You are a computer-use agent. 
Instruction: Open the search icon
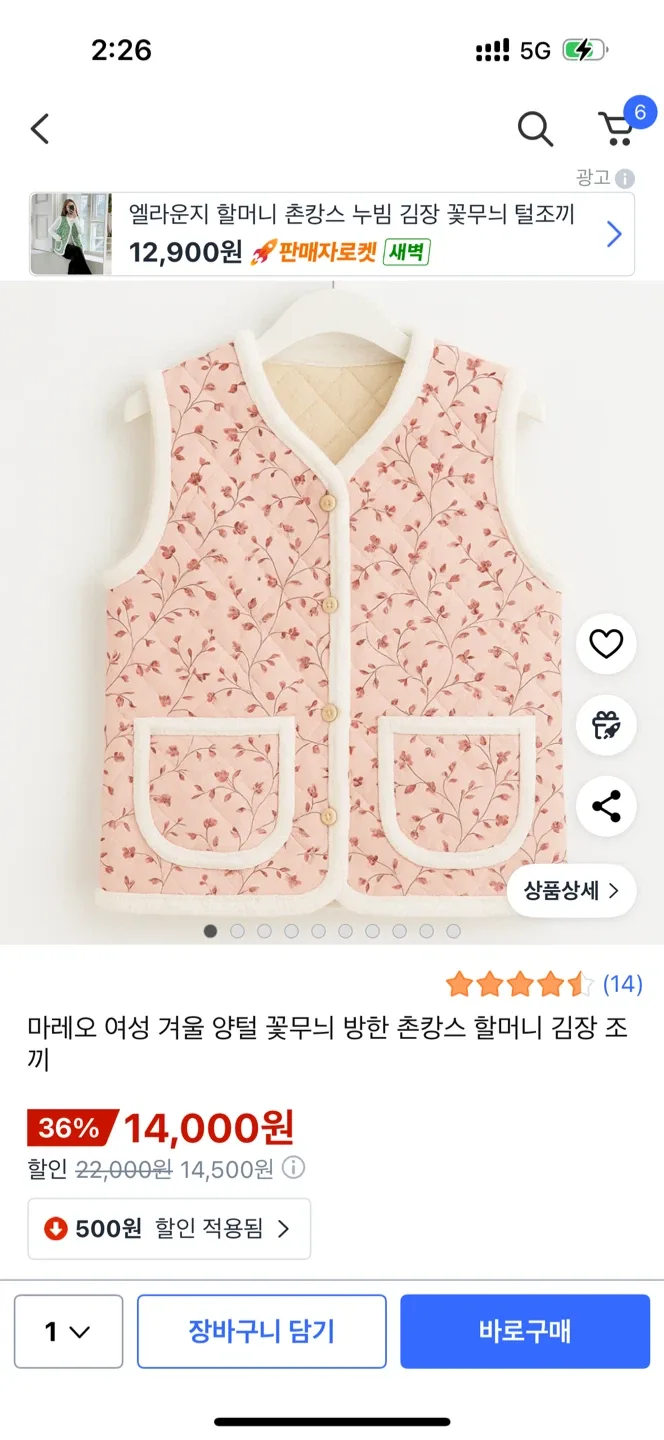535,129
